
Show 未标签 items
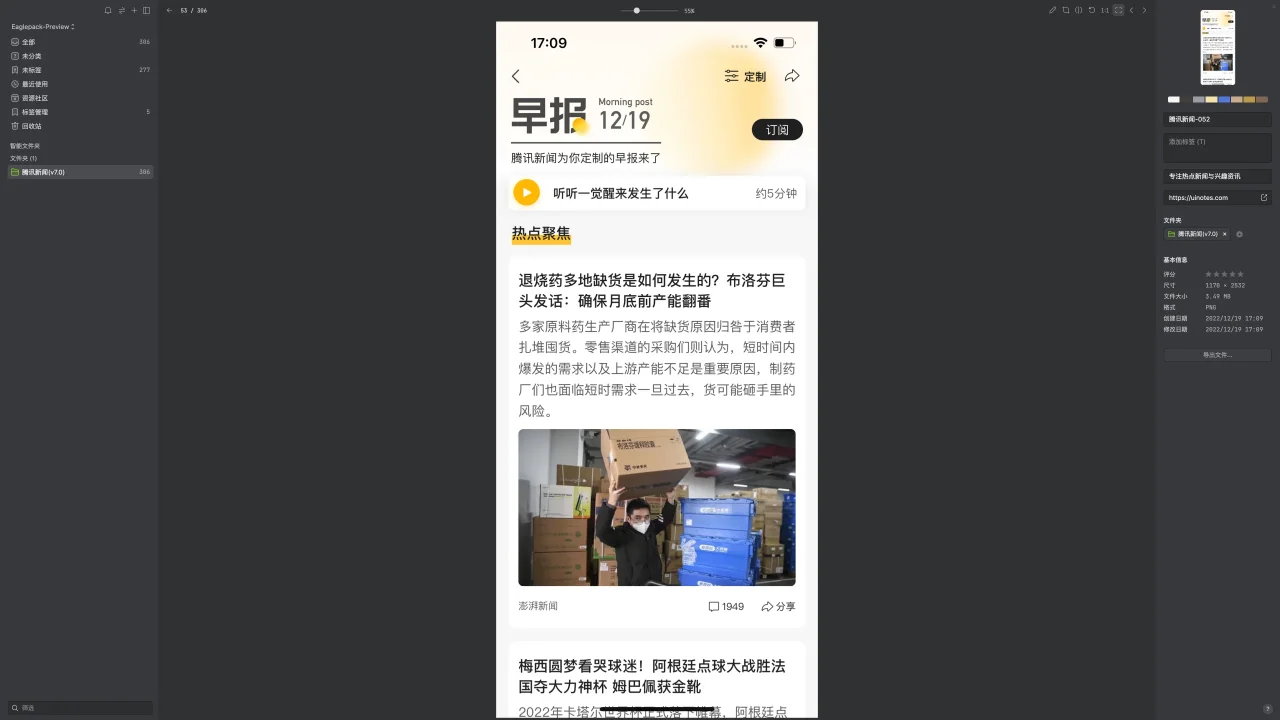[x=32, y=70]
